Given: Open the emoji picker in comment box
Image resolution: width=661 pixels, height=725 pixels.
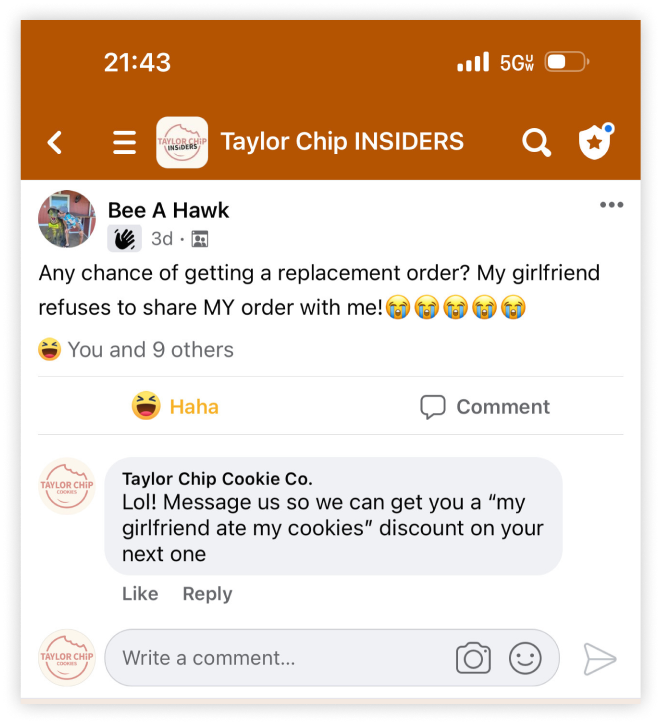Looking at the screenshot, I should [x=525, y=658].
